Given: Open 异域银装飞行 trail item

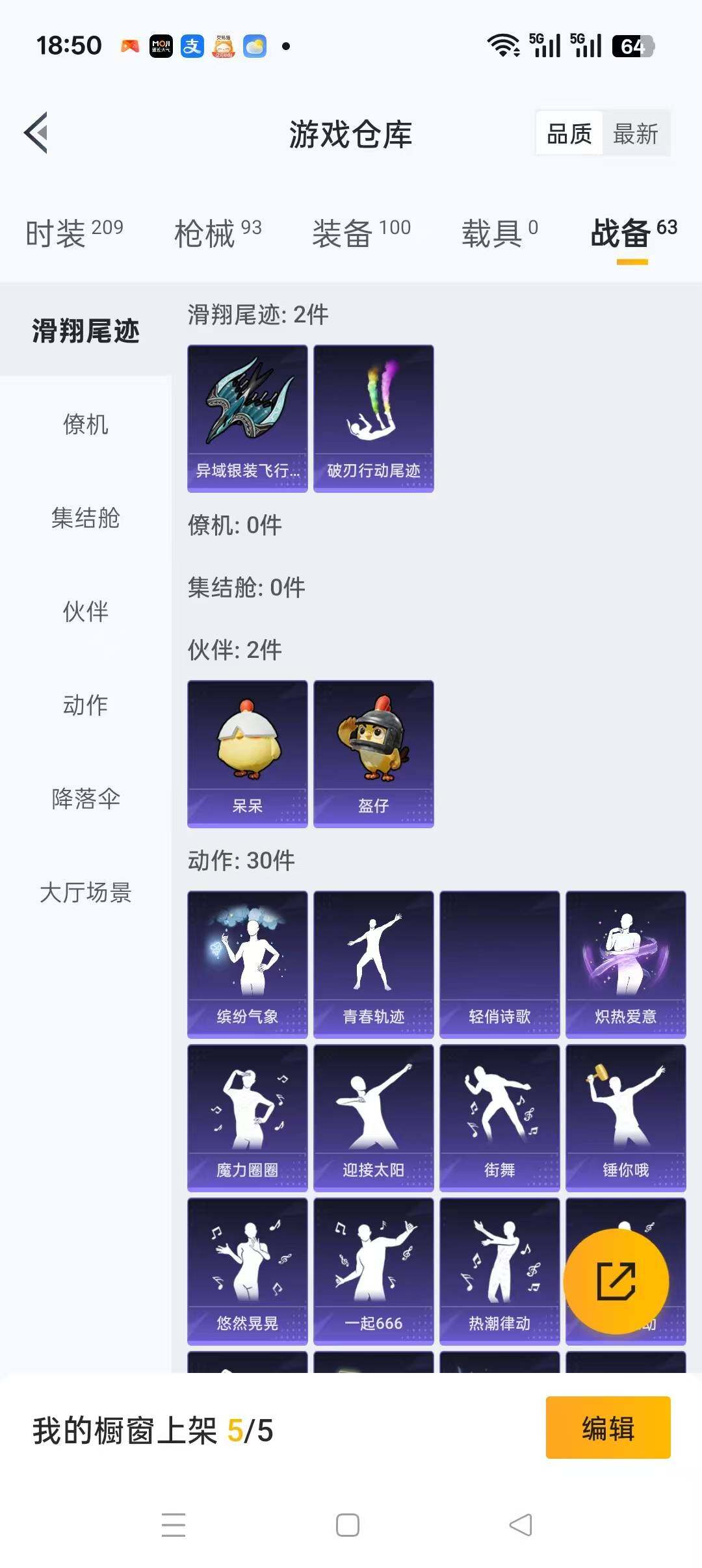Looking at the screenshot, I should 247,418.
